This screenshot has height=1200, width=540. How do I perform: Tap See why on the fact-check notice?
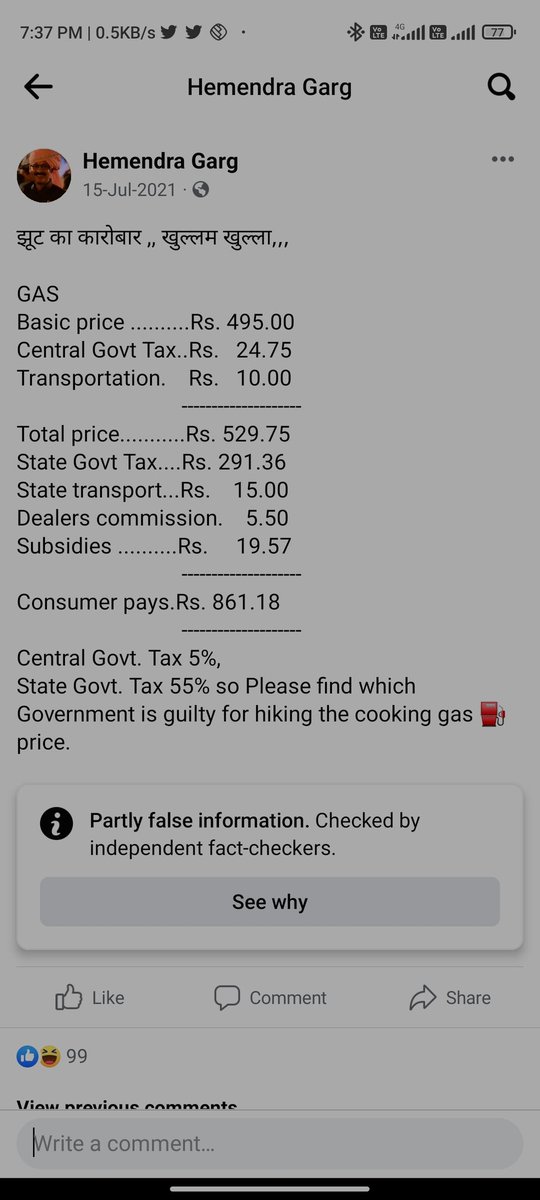[x=270, y=902]
